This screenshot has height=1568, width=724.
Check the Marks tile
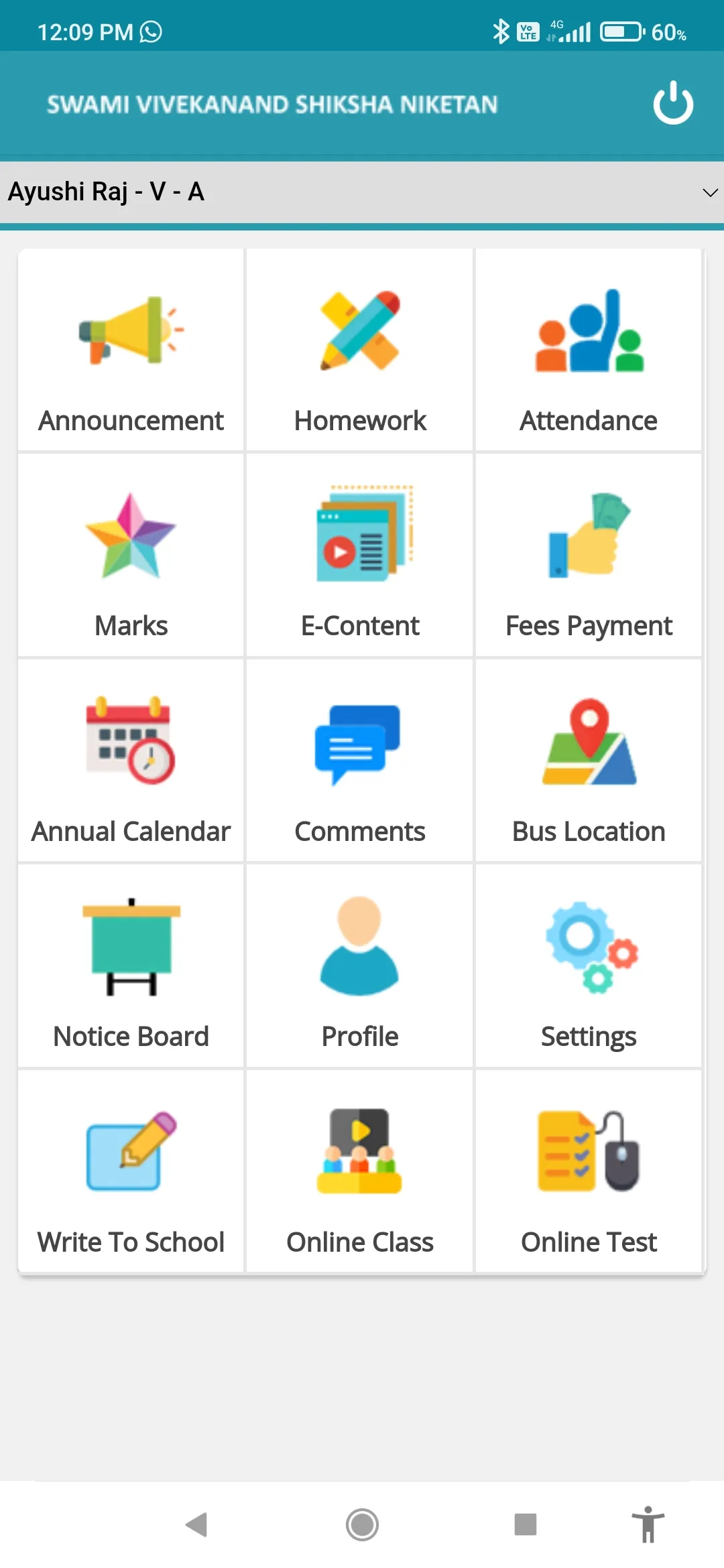pos(131,556)
